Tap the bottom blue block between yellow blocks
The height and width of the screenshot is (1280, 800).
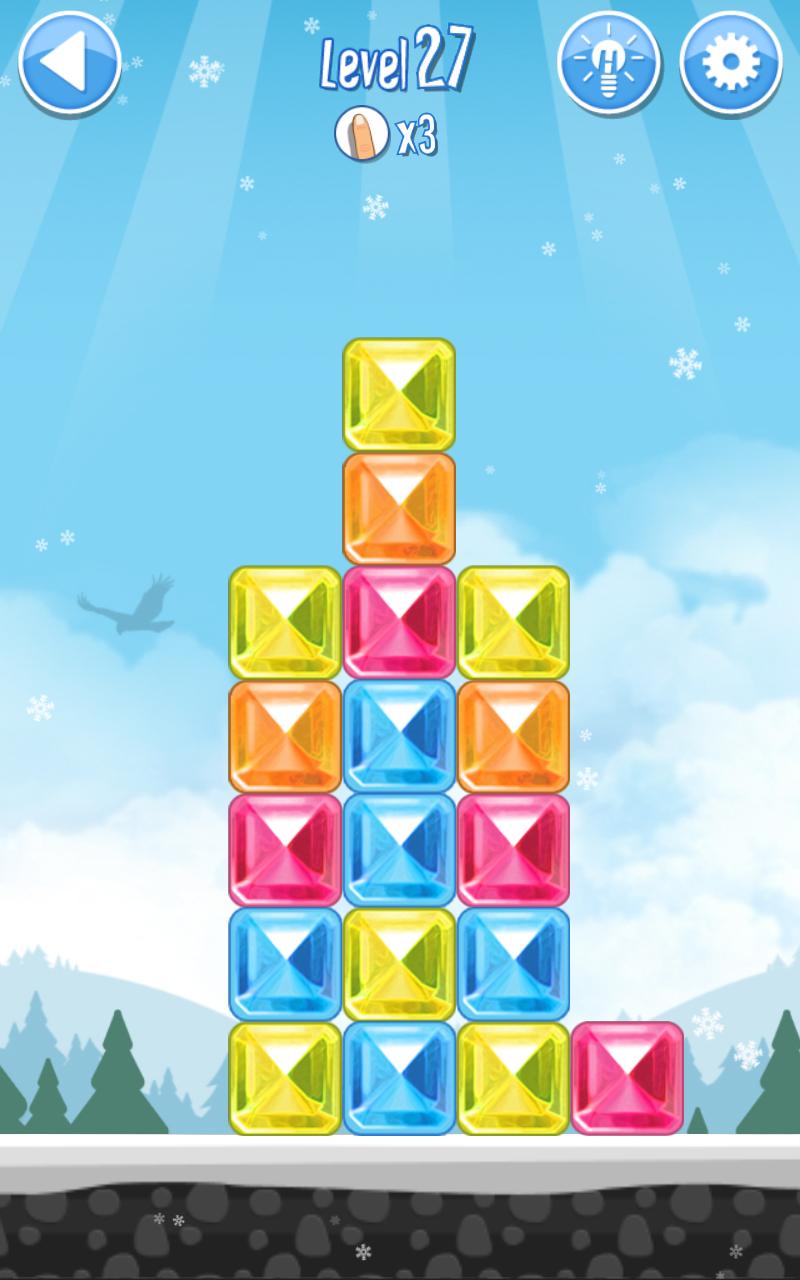point(399,1078)
